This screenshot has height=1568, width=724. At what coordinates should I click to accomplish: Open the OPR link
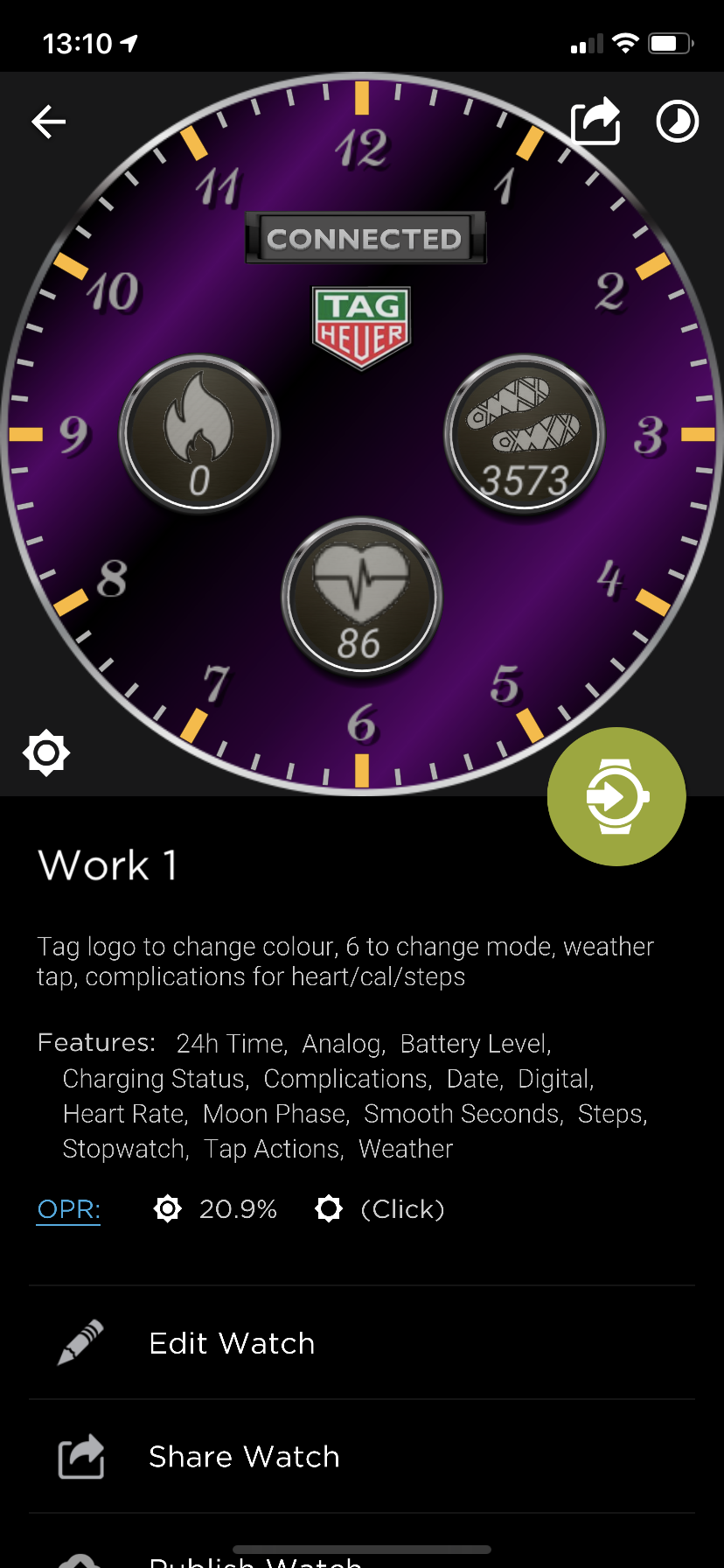[69, 1209]
